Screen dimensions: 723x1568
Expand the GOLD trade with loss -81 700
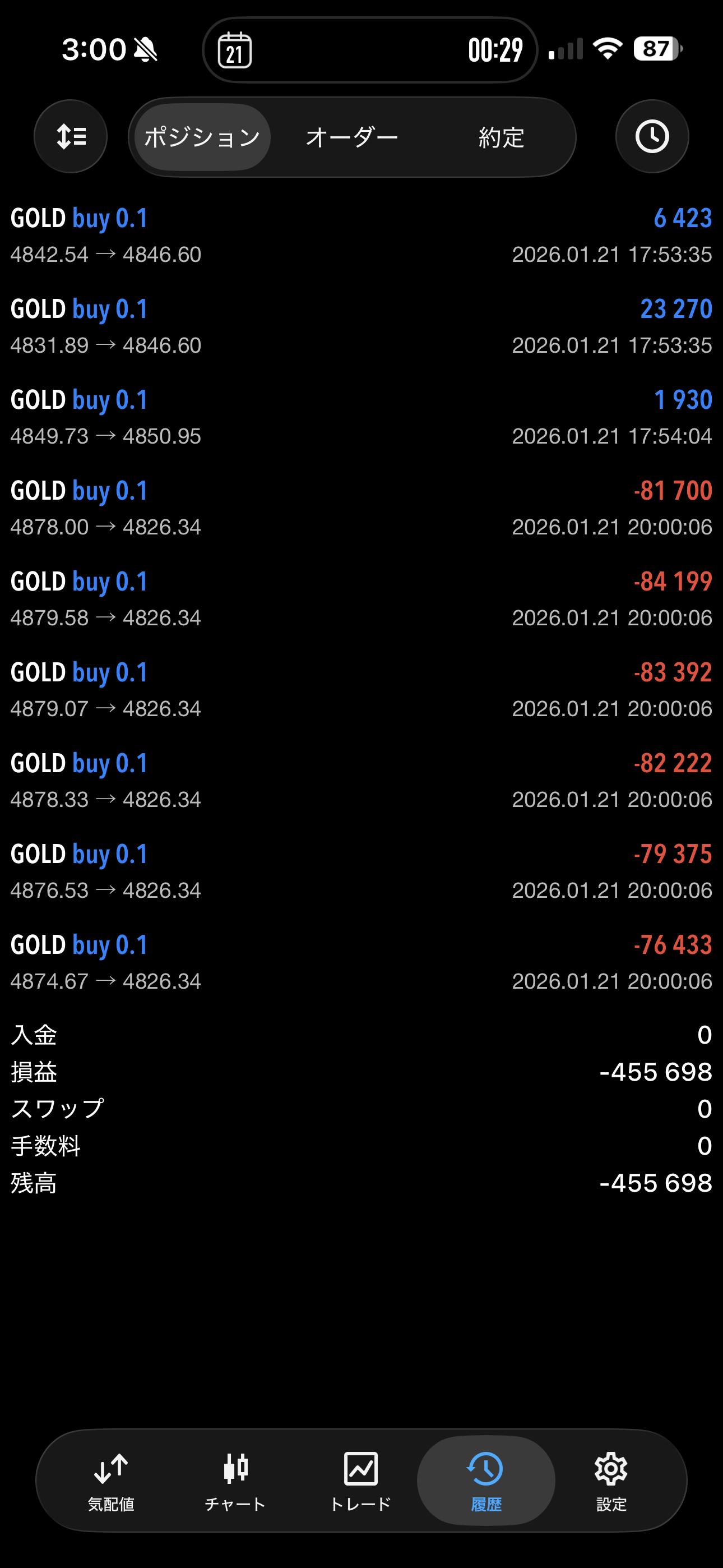click(361, 508)
